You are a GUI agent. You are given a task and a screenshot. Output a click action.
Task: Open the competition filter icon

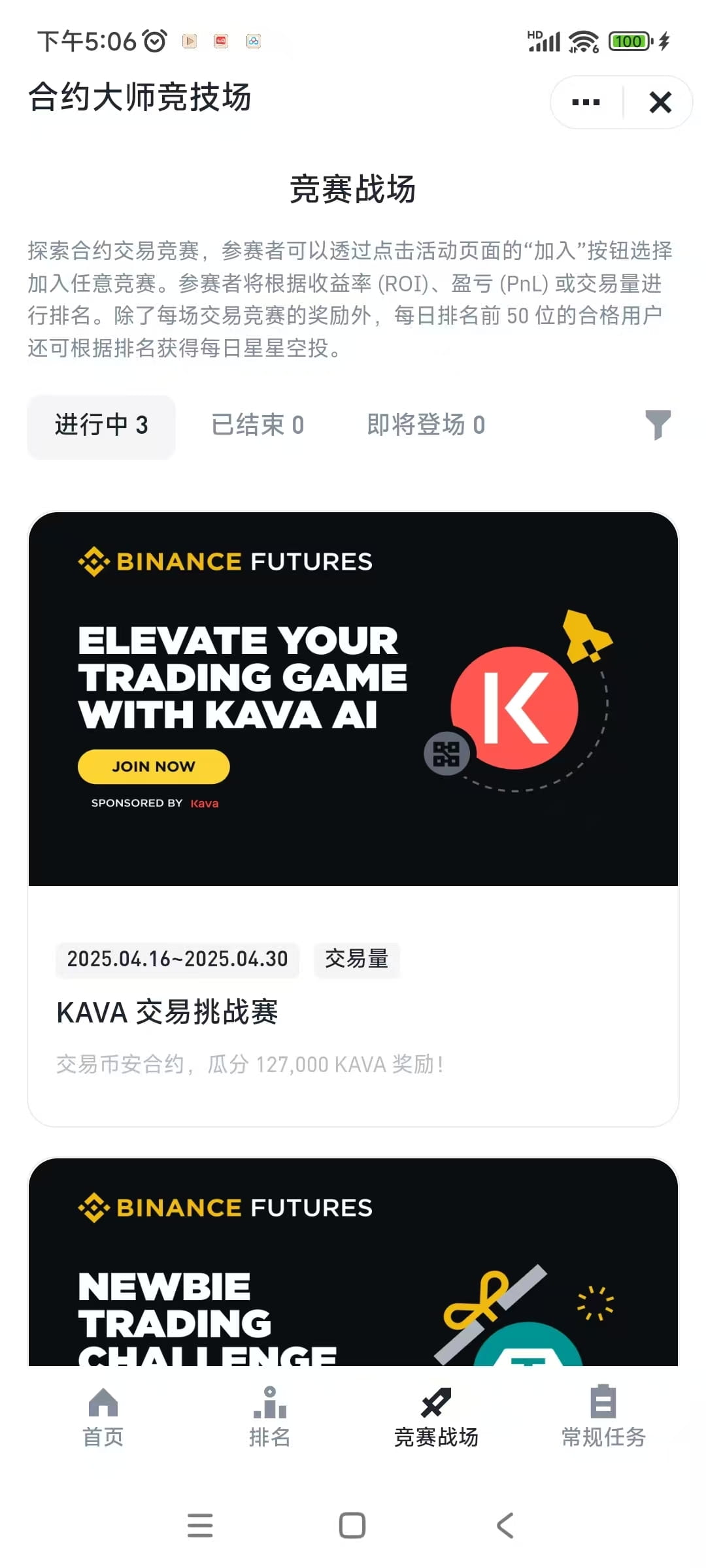click(x=658, y=425)
